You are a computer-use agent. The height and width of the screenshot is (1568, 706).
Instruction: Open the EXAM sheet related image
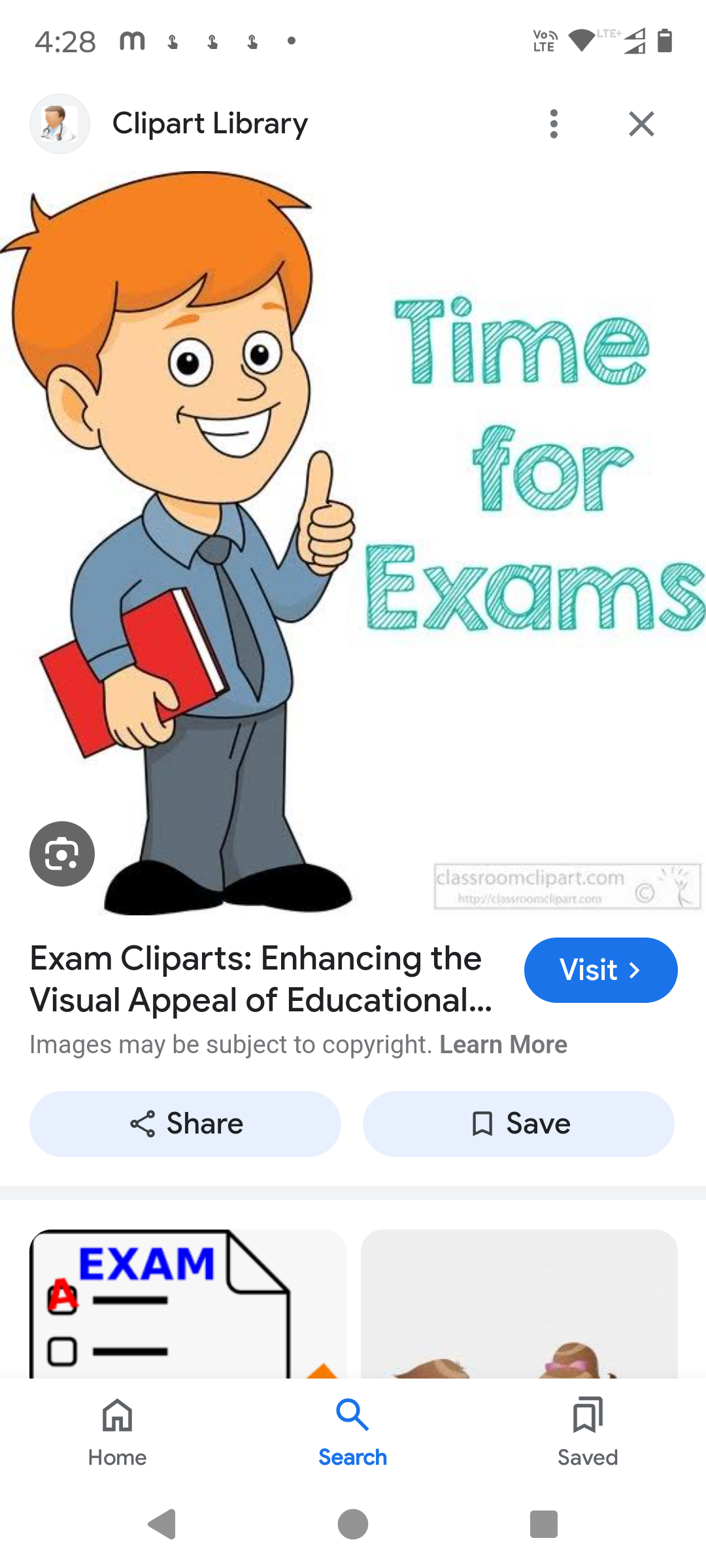tap(188, 1304)
